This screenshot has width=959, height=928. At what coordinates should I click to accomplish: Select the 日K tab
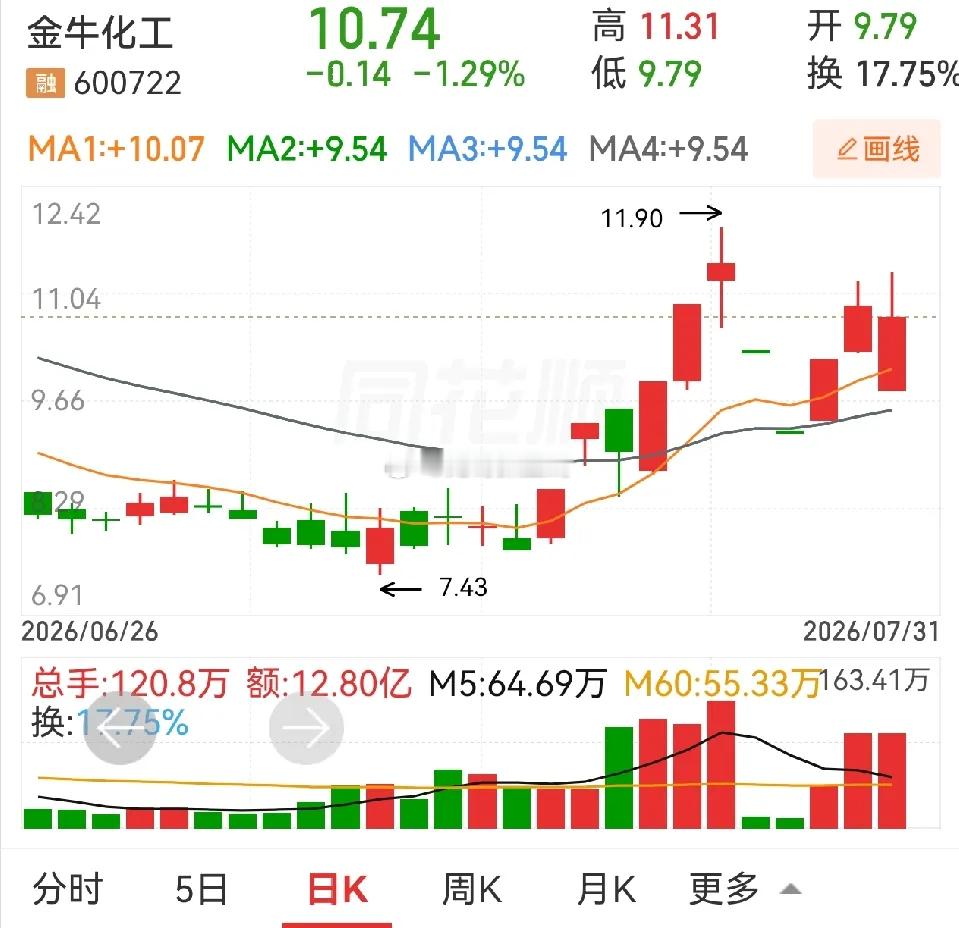(x=338, y=889)
